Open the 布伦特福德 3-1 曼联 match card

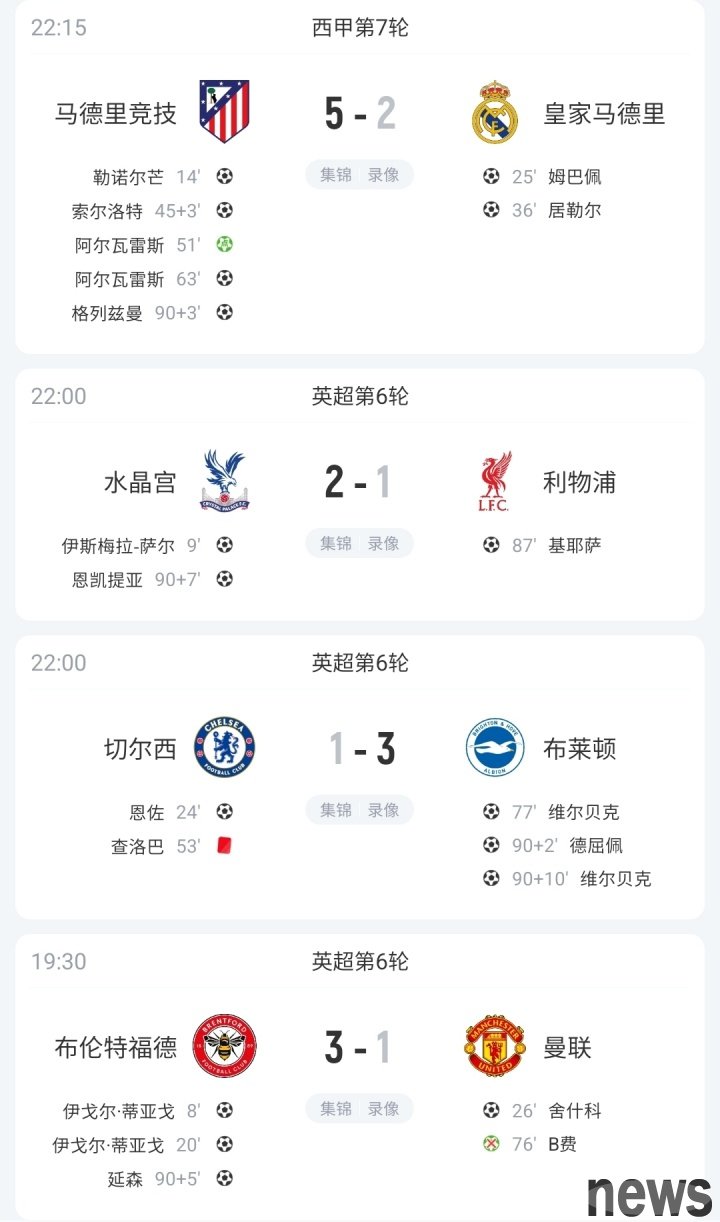pyautogui.click(x=360, y=1076)
